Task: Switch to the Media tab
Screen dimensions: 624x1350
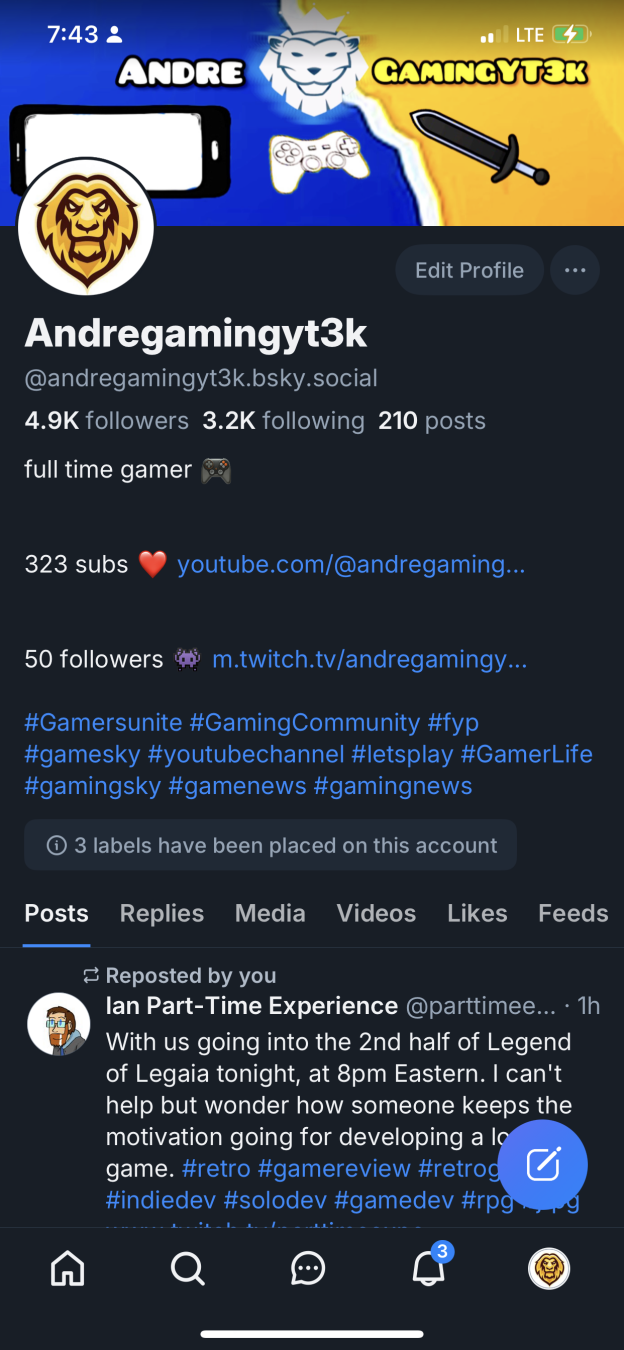Action: click(x=270, y=913)
